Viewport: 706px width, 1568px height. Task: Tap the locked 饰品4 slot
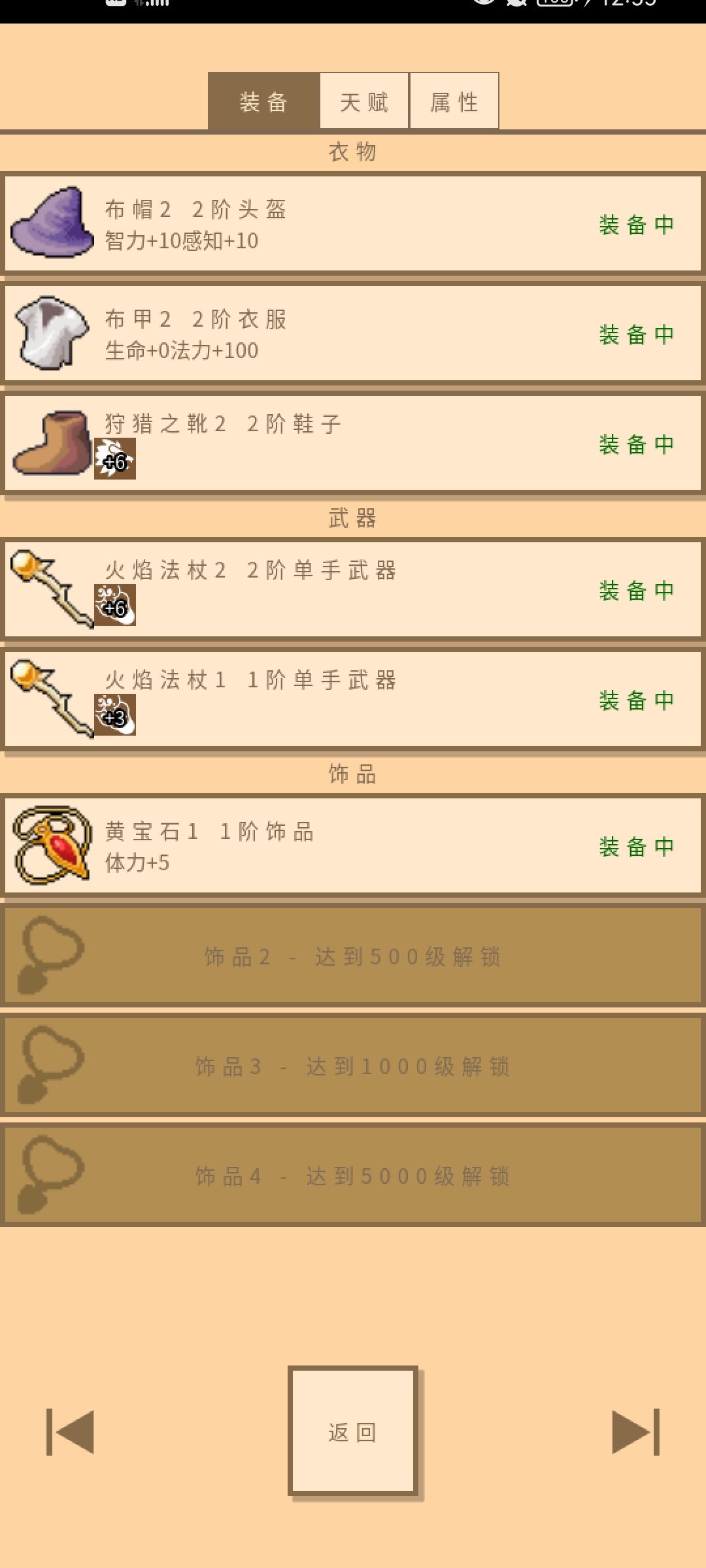pos(353,1175)
